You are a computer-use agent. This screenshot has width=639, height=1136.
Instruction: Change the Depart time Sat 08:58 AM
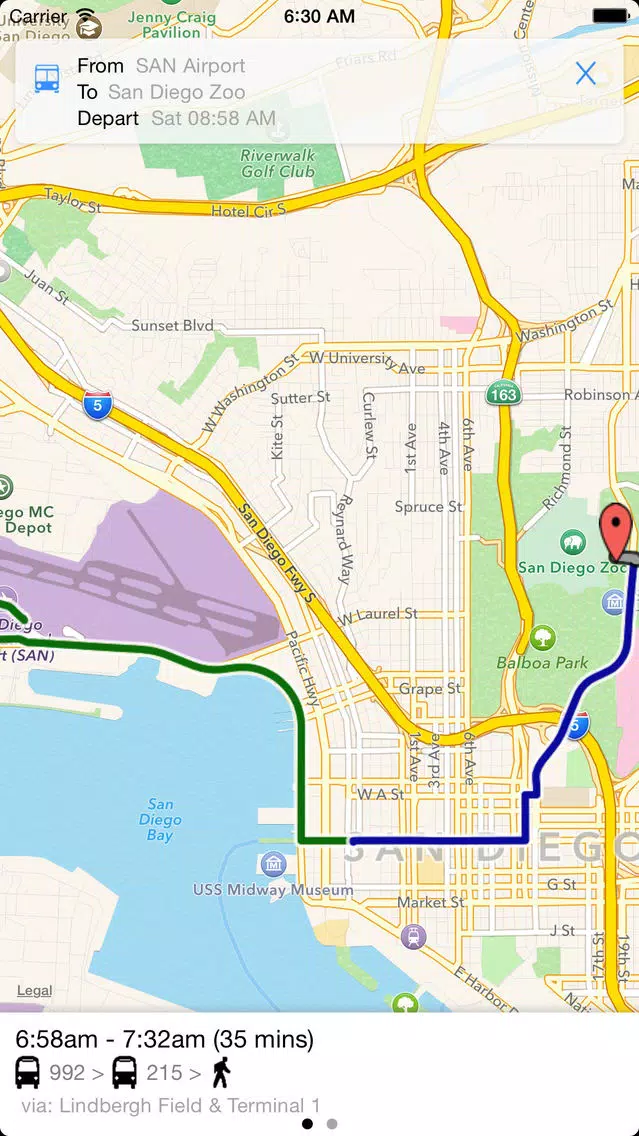(214, 118)
